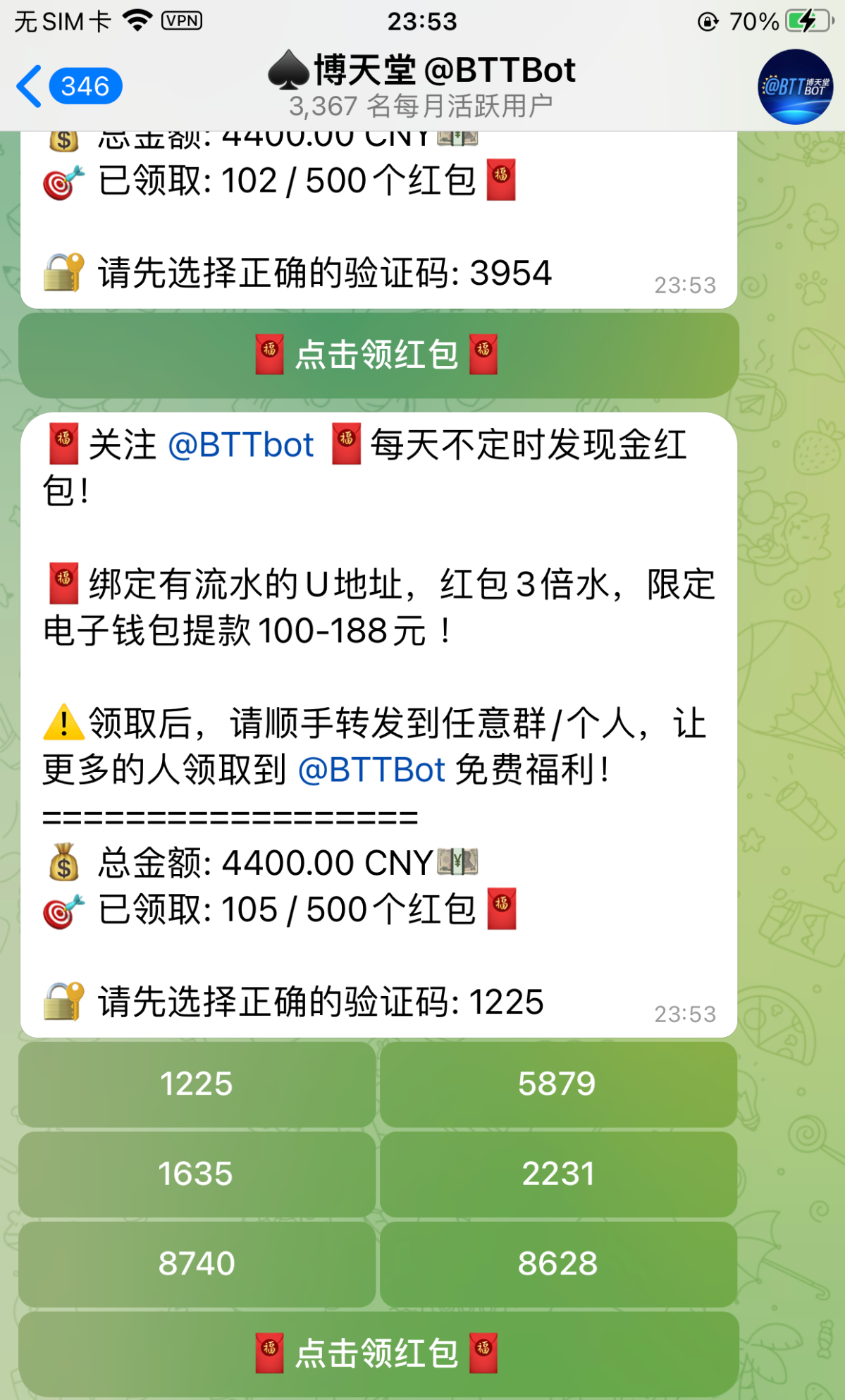The width and height of the screenshot is (845, 1400).
Task: Select verification code 1225
Action: tap(197, 1084)
